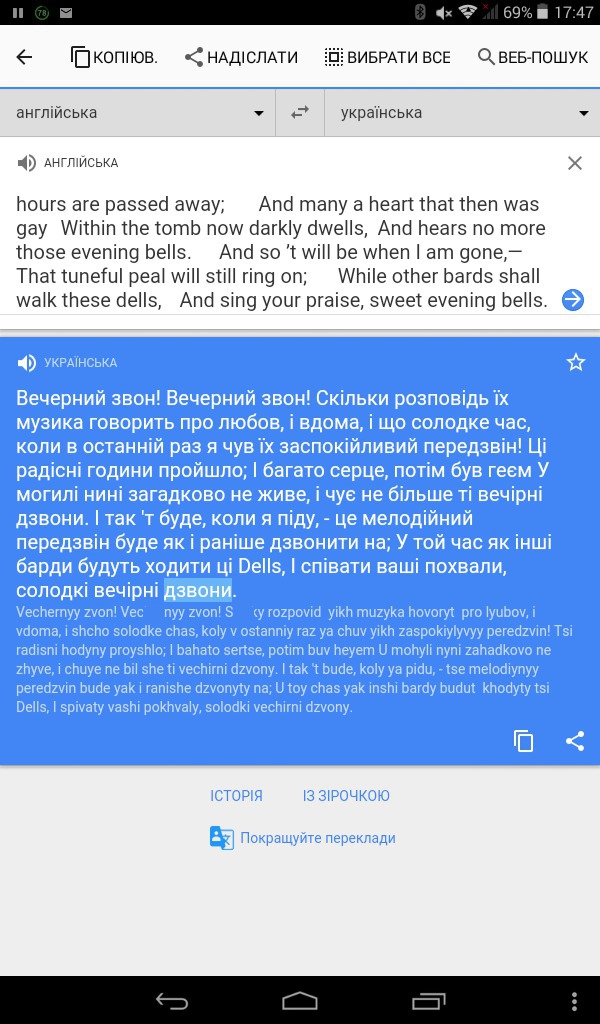
Task: Clear the English input text
Action: click(575, 163)
